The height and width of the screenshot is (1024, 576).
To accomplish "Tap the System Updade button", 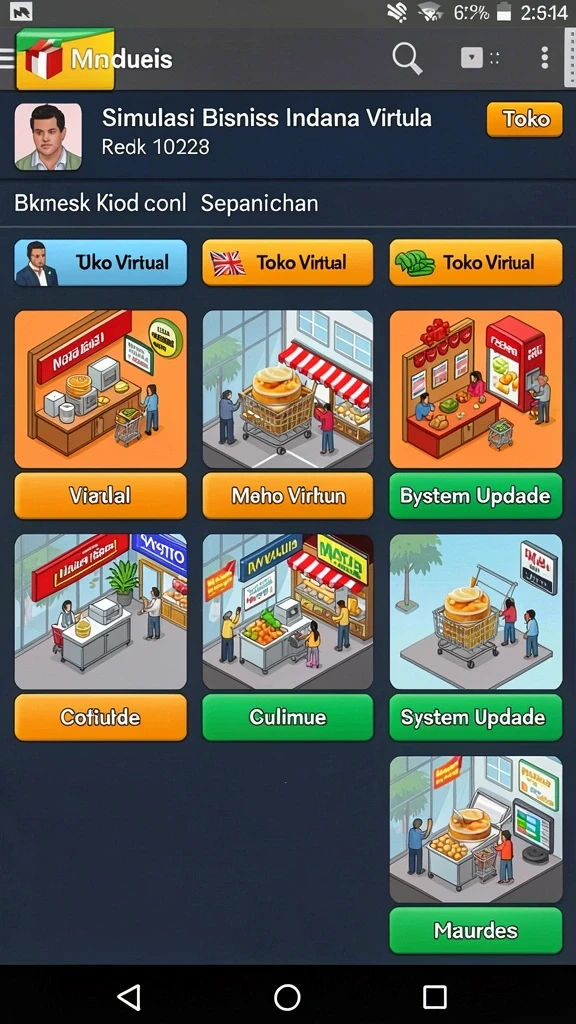I will click(475, 717).
